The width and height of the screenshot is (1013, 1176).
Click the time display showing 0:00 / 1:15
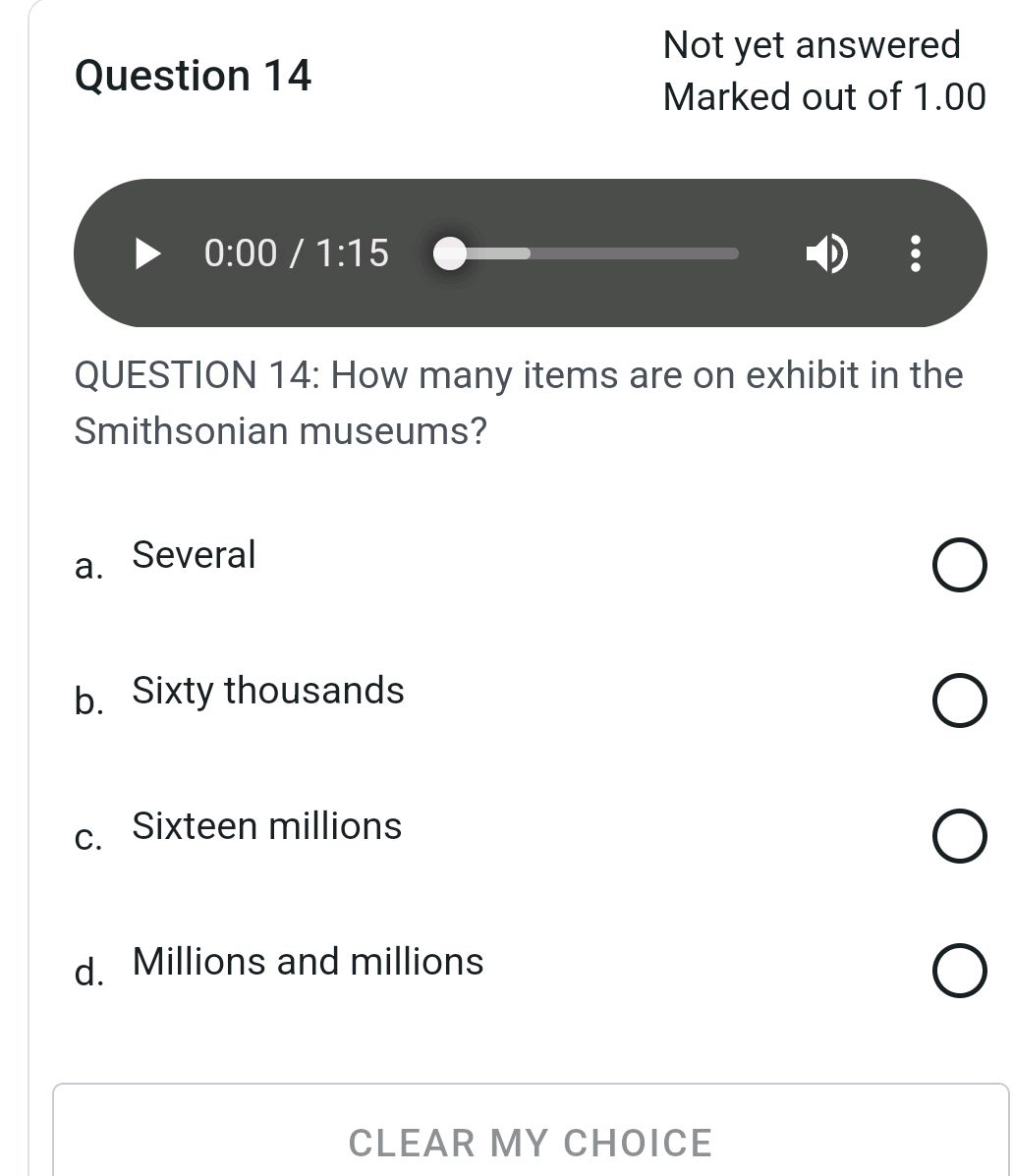click(x=295, y=253)
